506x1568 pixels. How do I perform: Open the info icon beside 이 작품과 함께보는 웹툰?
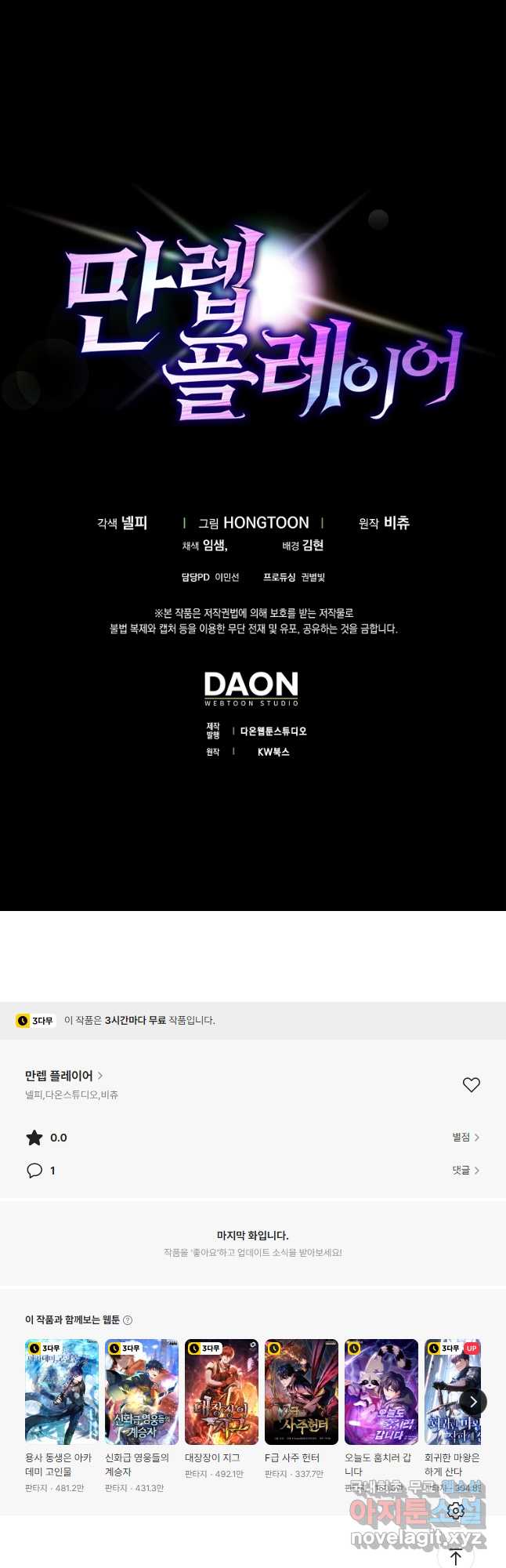coord(128,1320)
